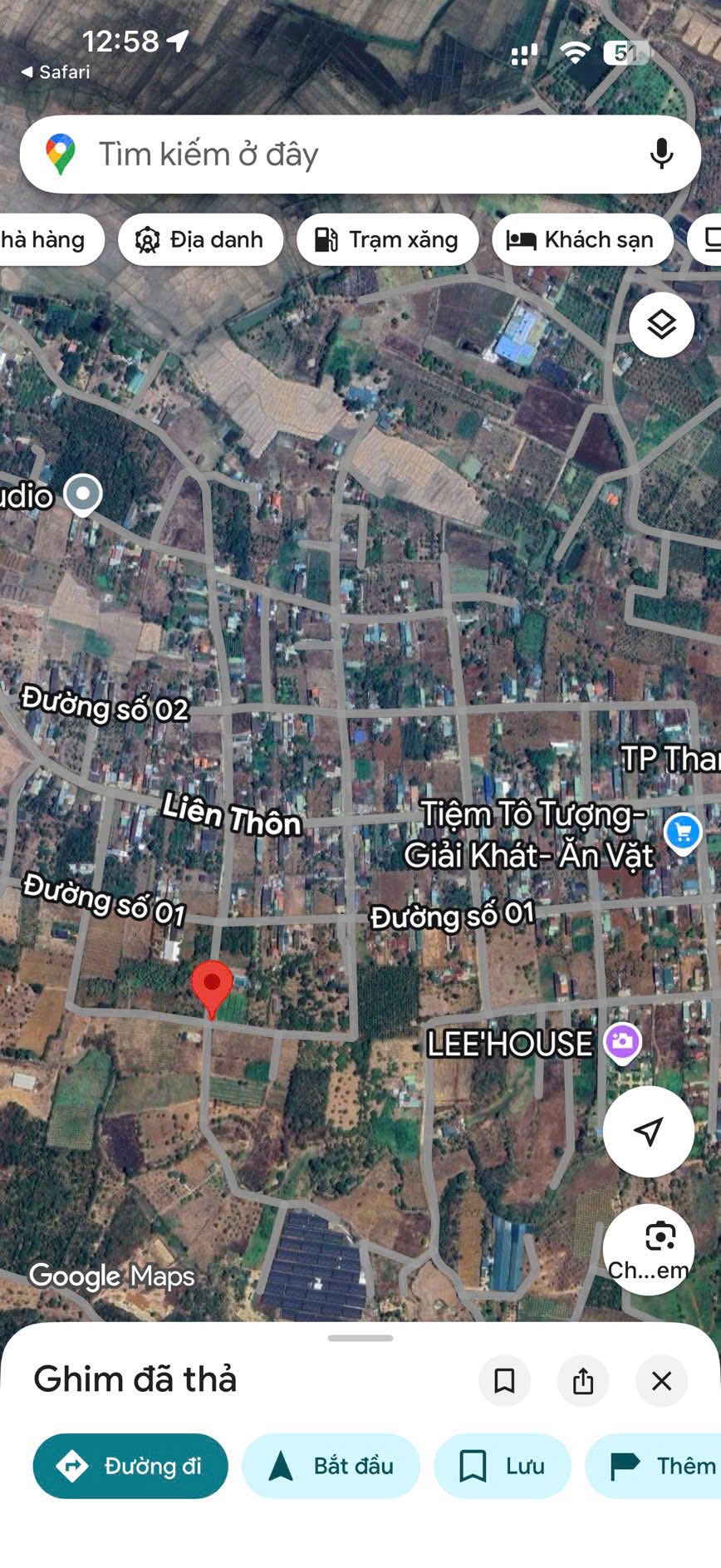
Task: Open the share icon for the pin
Action: (582, 1381)
